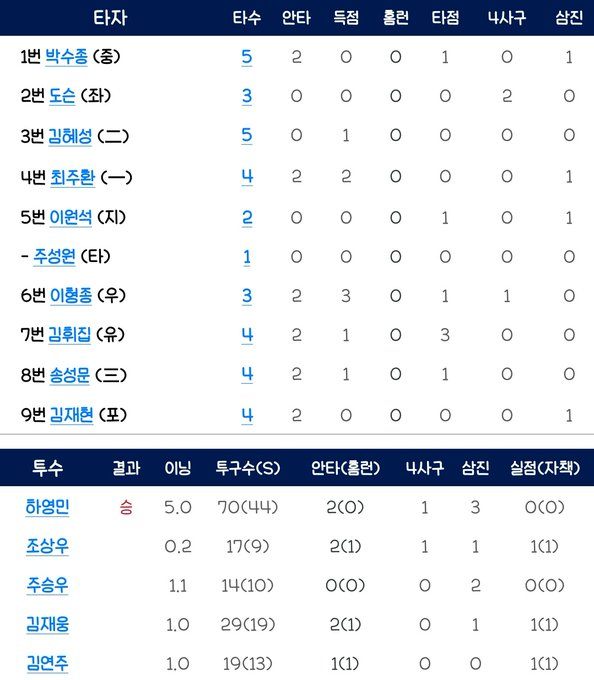Open pitcher 주승우's link
594x680 pixels.
[47, 585]
